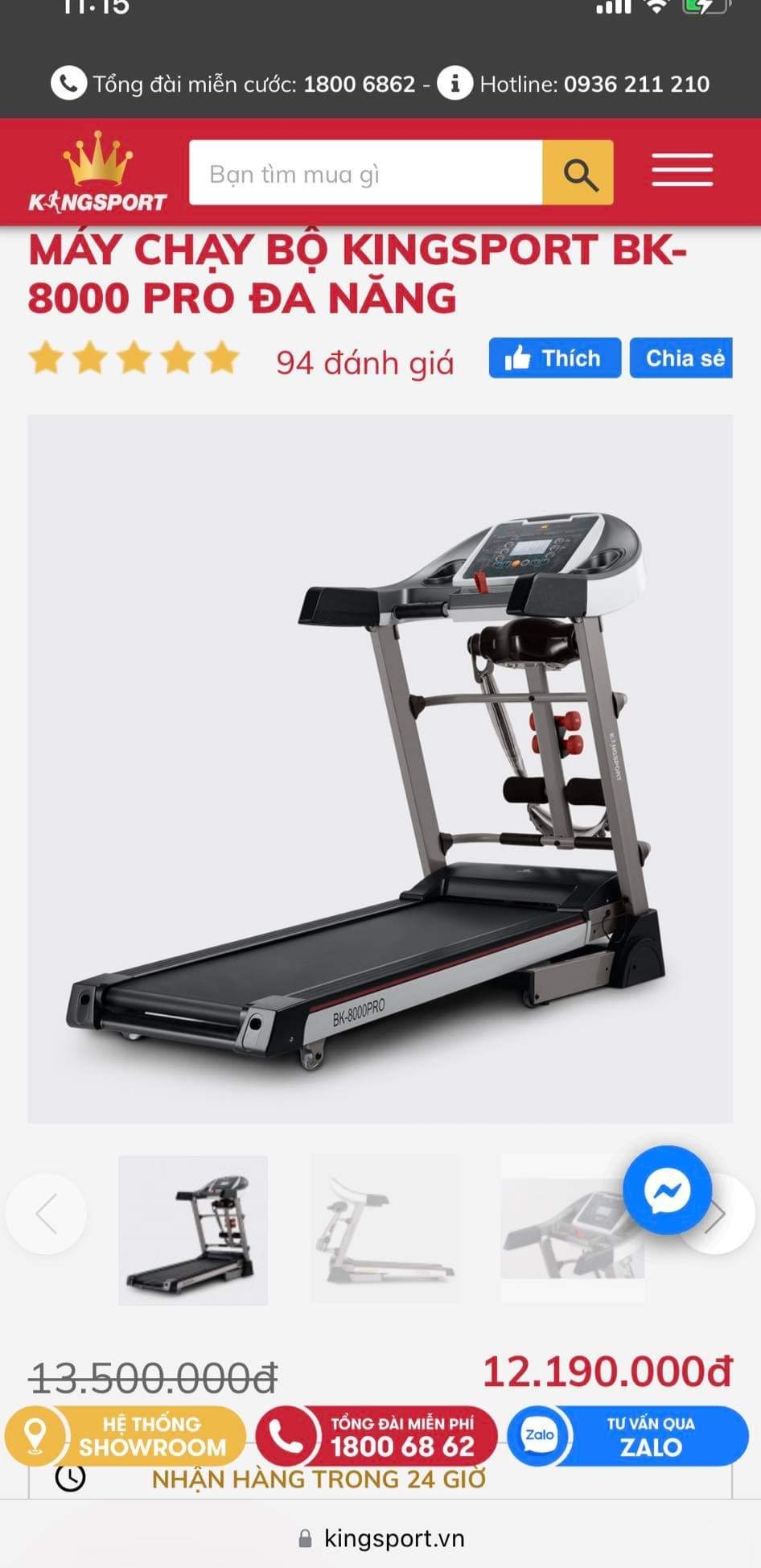The width and height of the screenshot is (761, 1568).
Task: Select the first treadmill thumbnail
Action: (x=193, y=1230)
